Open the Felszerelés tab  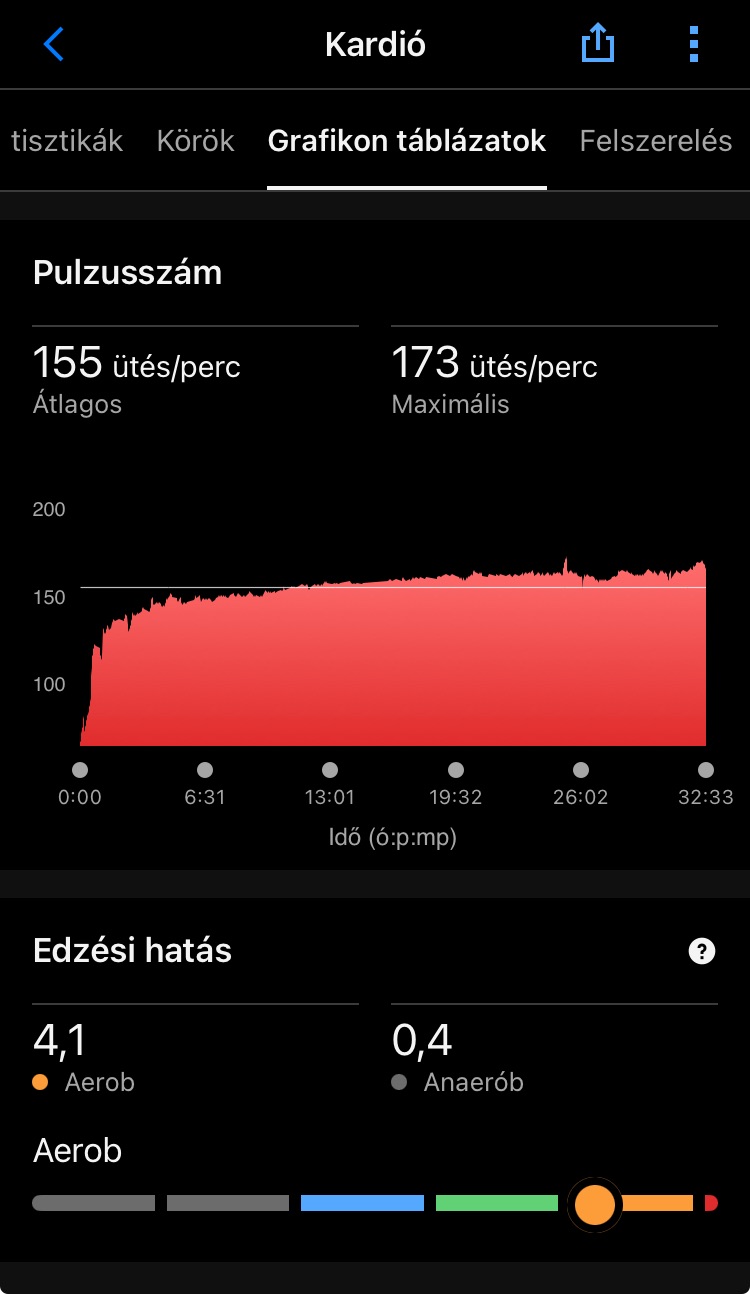point(656,141)
